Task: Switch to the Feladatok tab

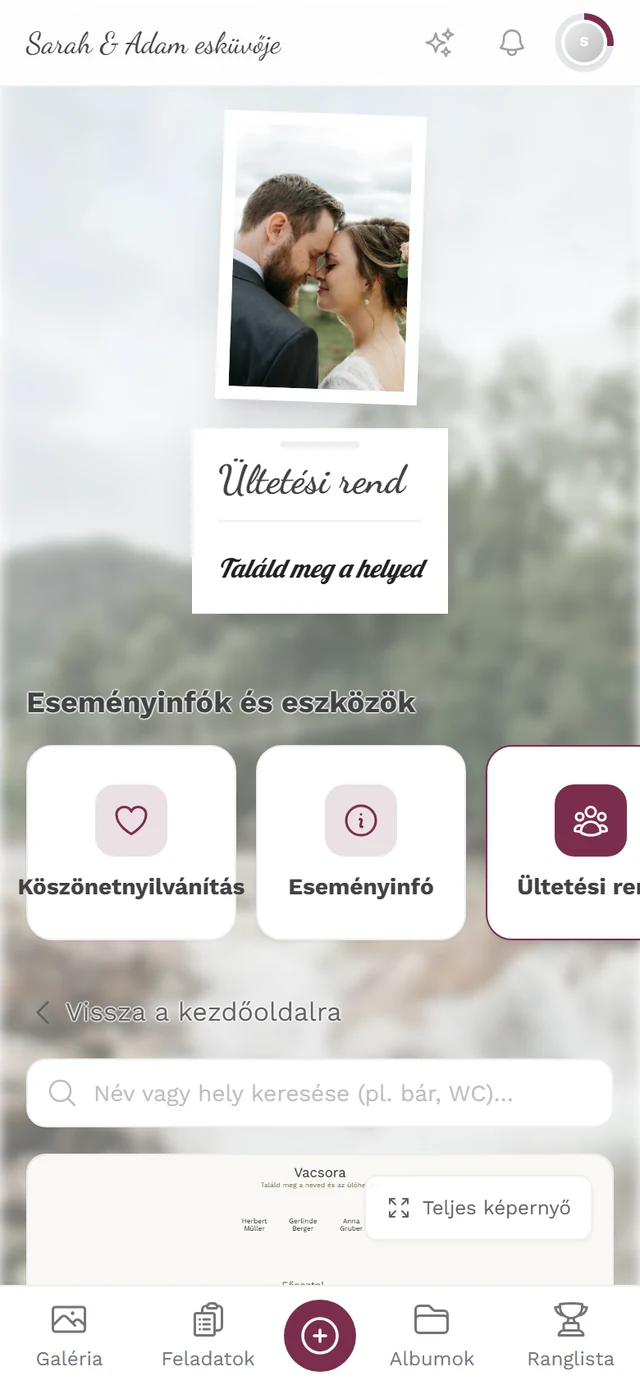Action: pos(208,1336)
